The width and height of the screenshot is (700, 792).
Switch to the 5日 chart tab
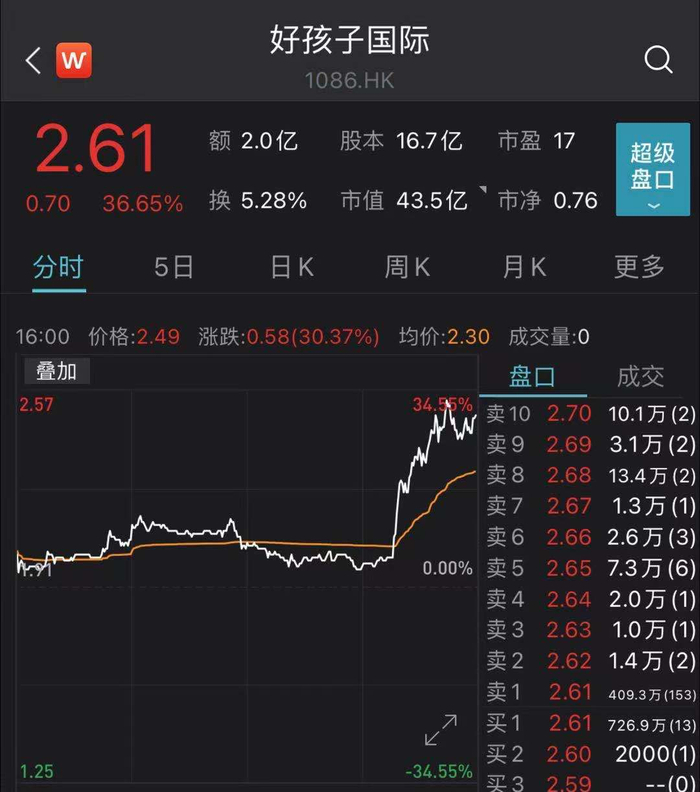point(173,267)
